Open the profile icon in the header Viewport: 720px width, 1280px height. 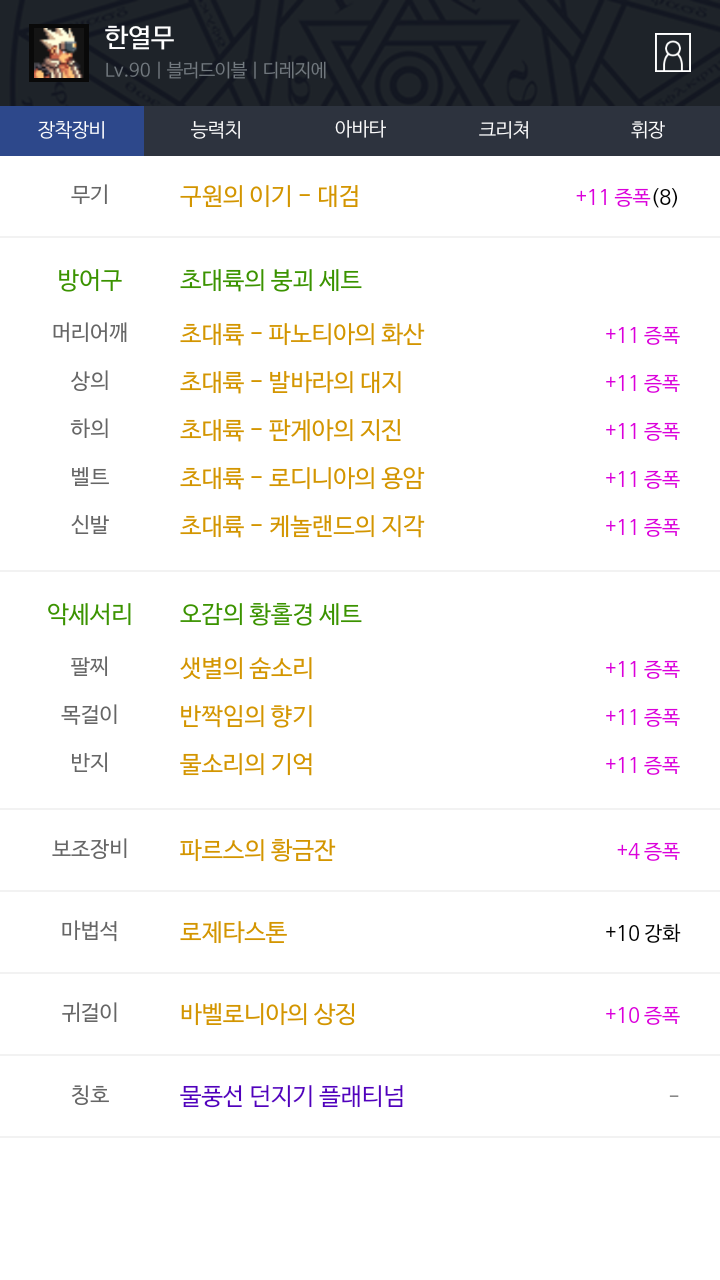coord(673,53)
